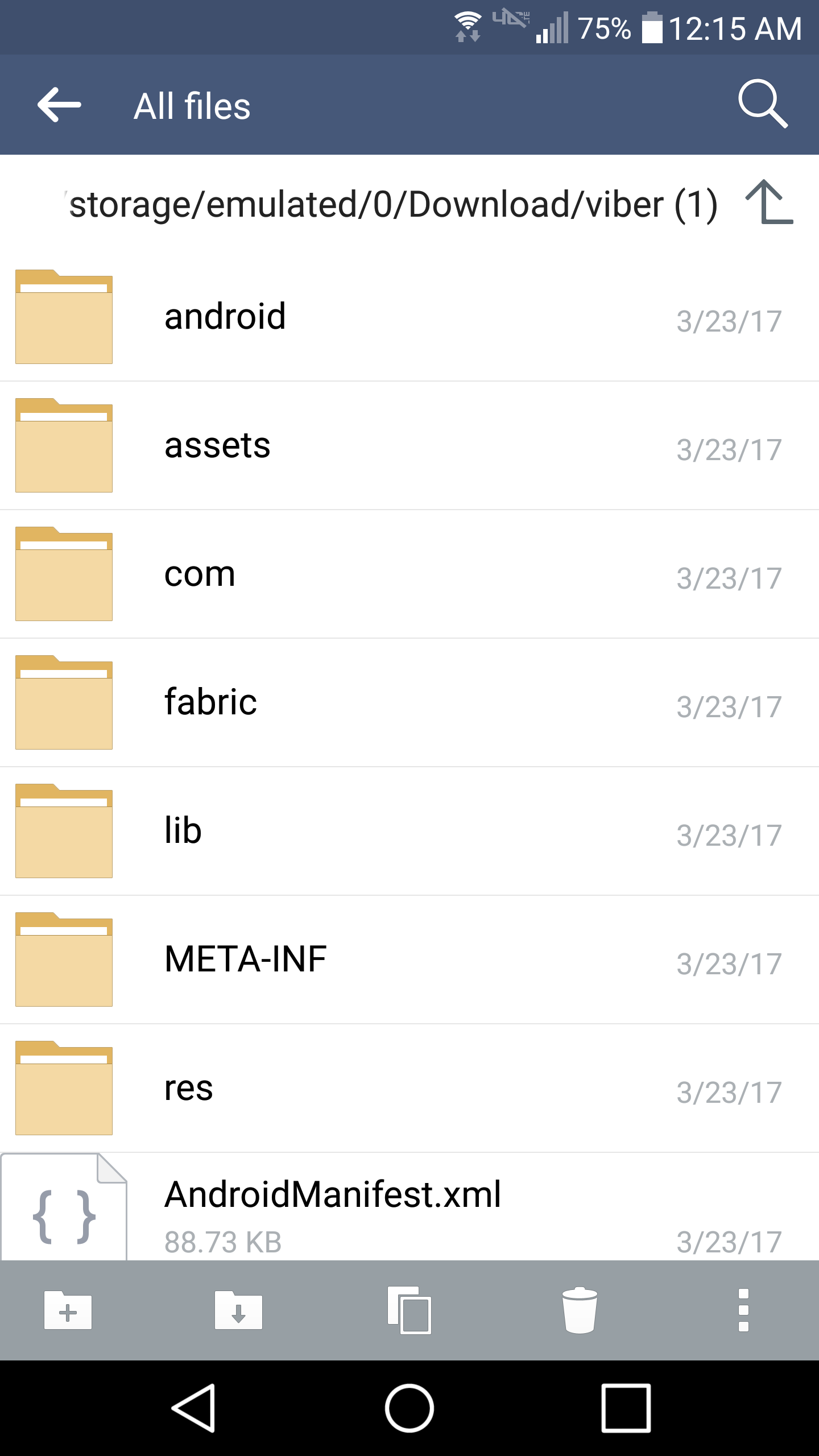
Task: Open the search icon
Action: [763, 104]
